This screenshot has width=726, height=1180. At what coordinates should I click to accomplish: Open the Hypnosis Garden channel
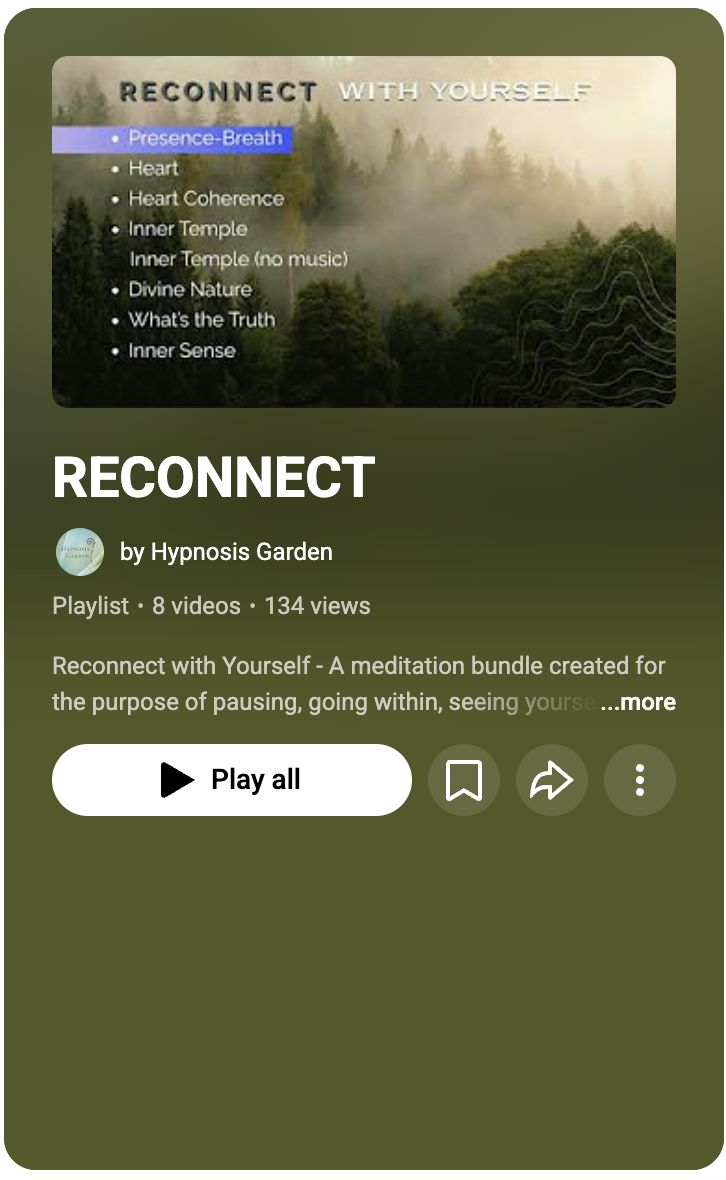pyautogui.click(x=226, y=552)
